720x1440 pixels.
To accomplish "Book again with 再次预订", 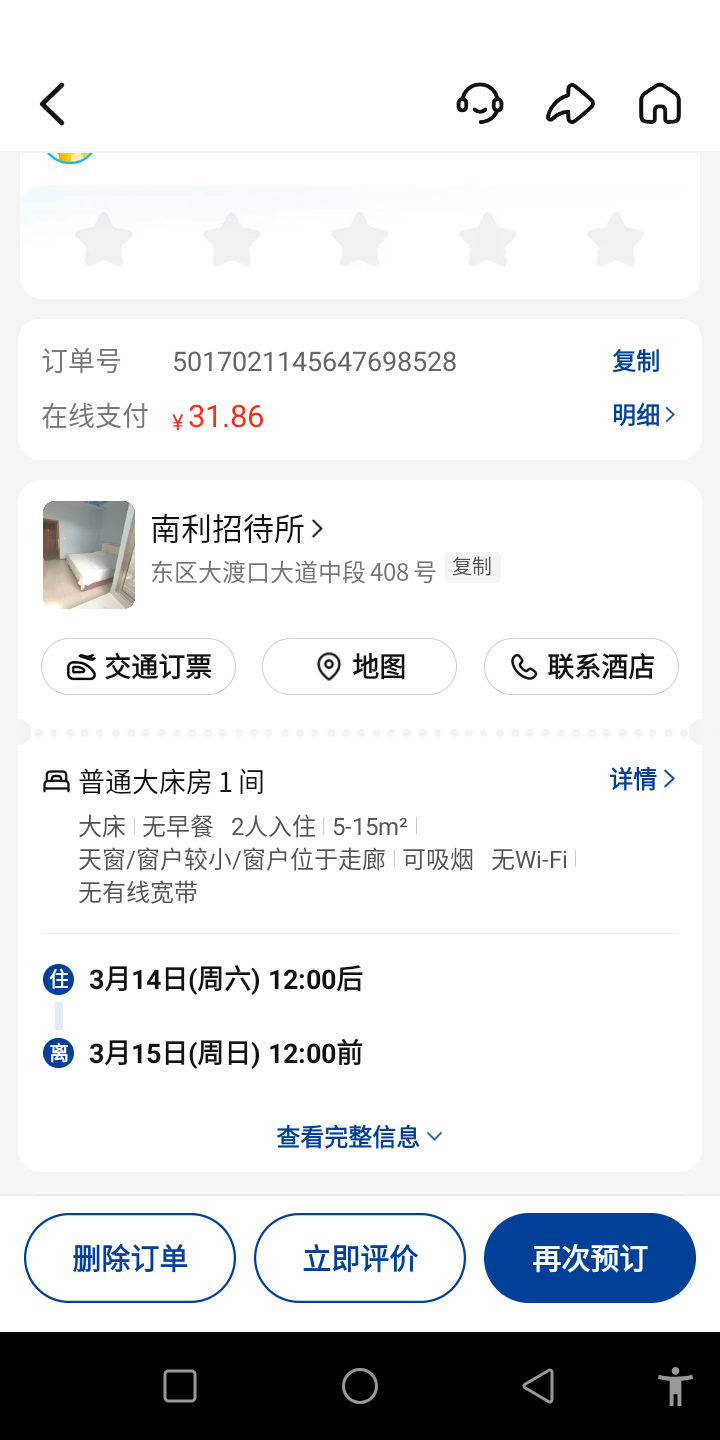I will [590, 1258].
